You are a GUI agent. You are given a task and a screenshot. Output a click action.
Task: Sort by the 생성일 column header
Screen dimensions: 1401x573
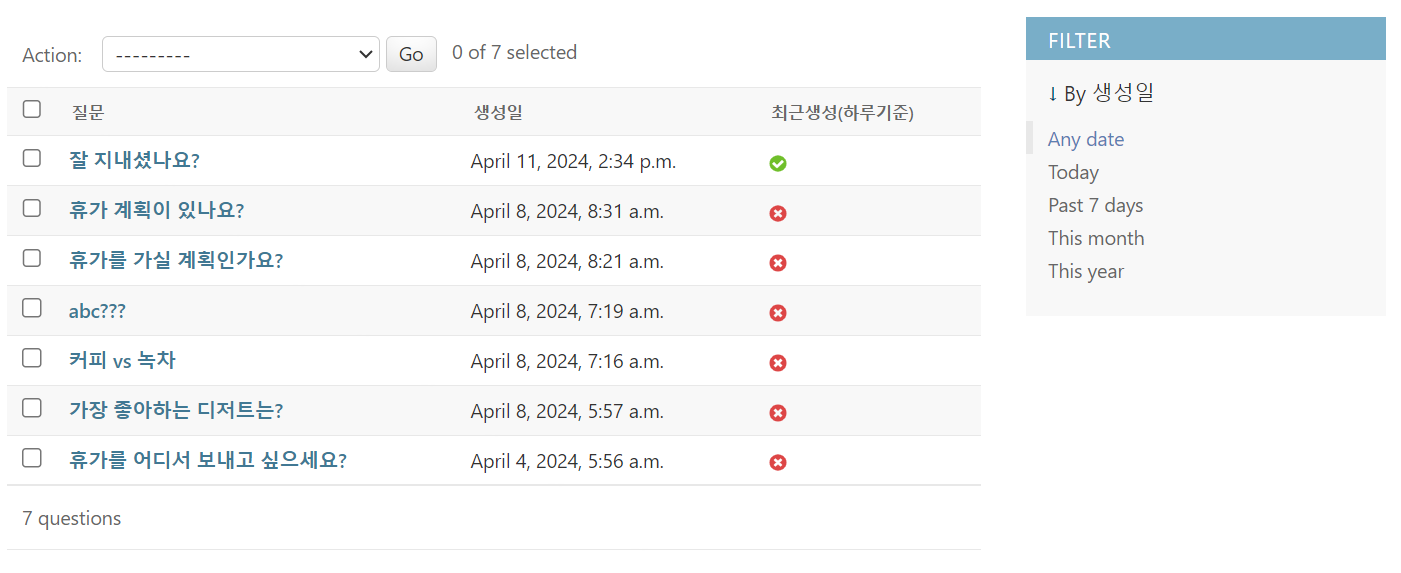(498, 113)
